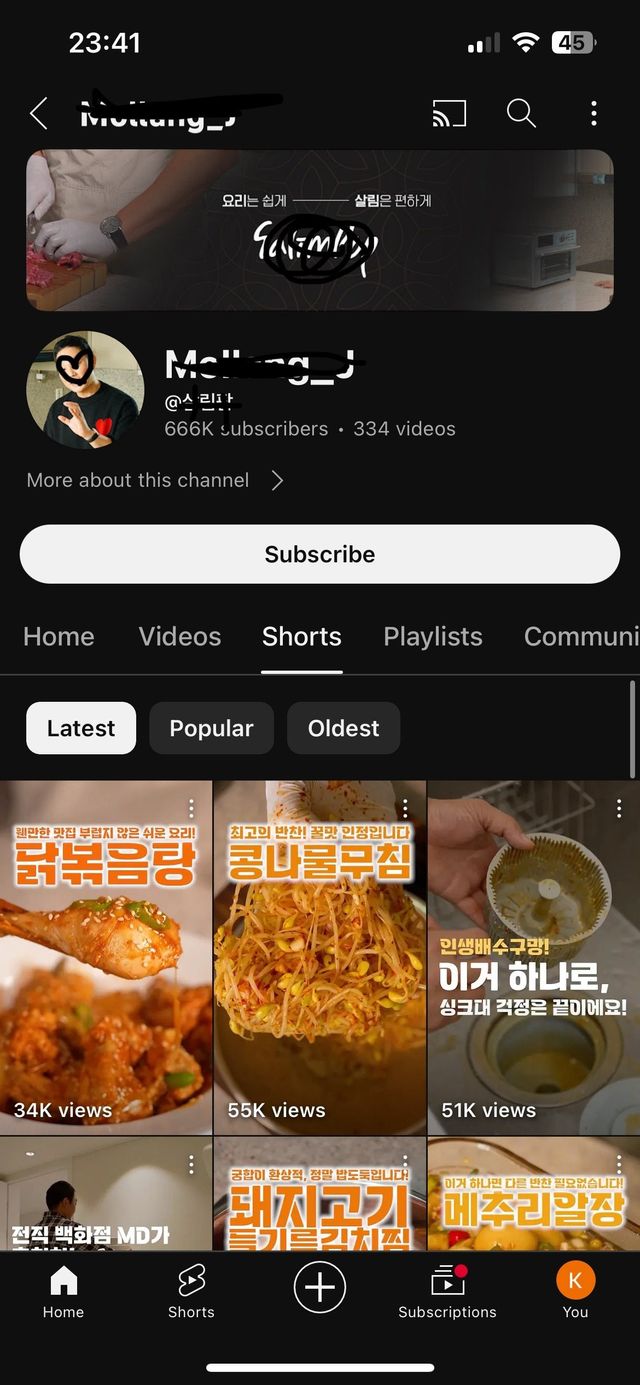Open the Playlists tab
The image size is (640, 1385).
click(433, 637)
